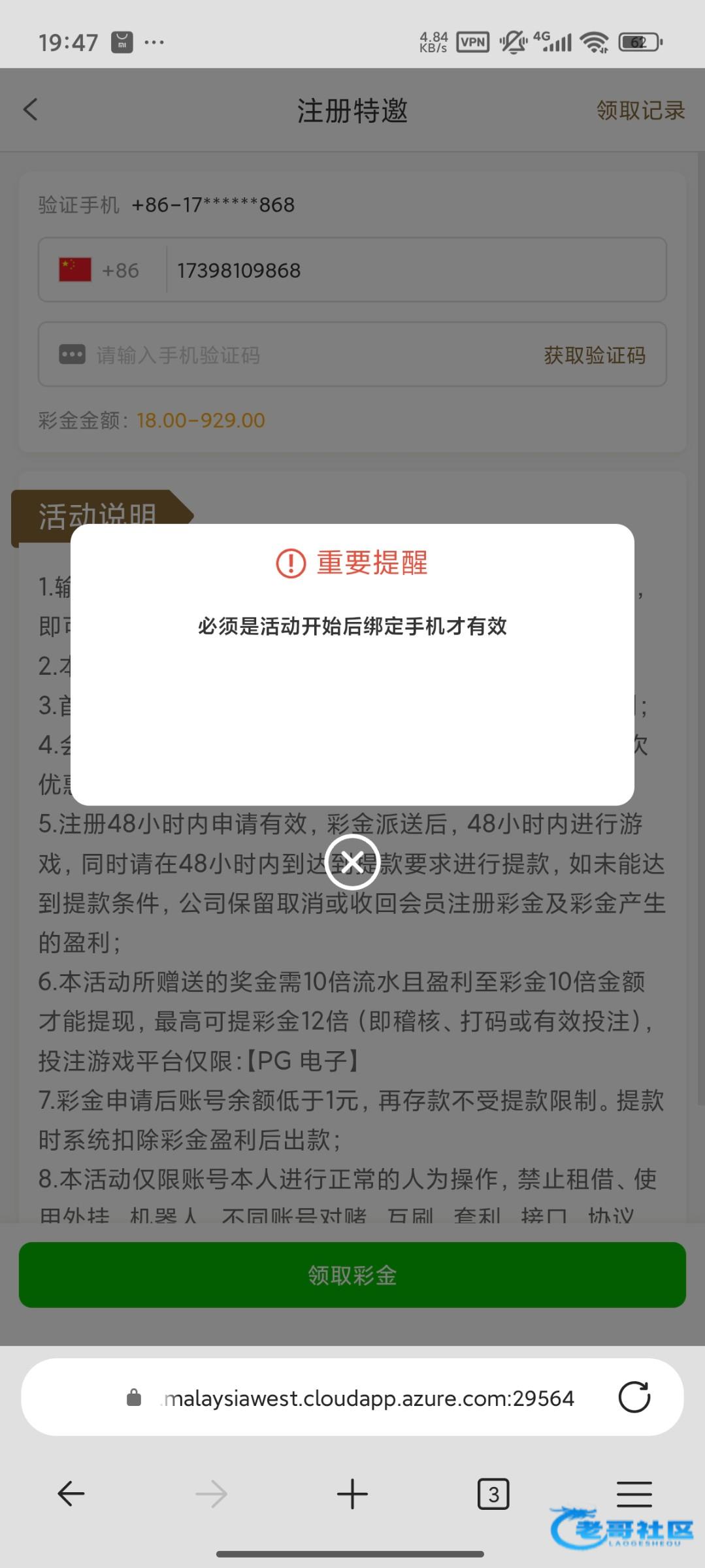Reload the page in the browser
The image size is (705, 1568).
[634, 1397]
